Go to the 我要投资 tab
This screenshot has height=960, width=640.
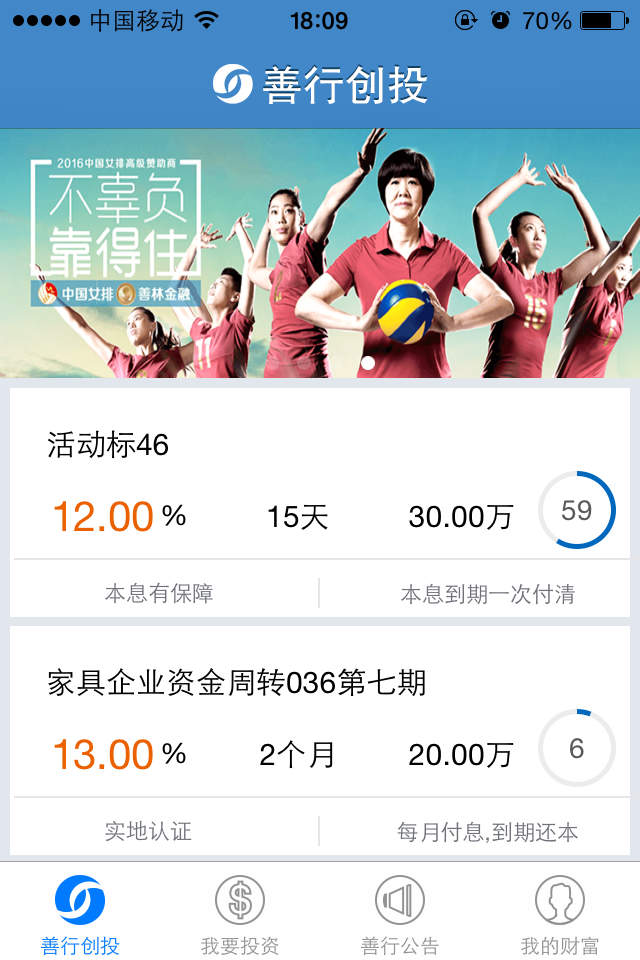tap(240, 913)
